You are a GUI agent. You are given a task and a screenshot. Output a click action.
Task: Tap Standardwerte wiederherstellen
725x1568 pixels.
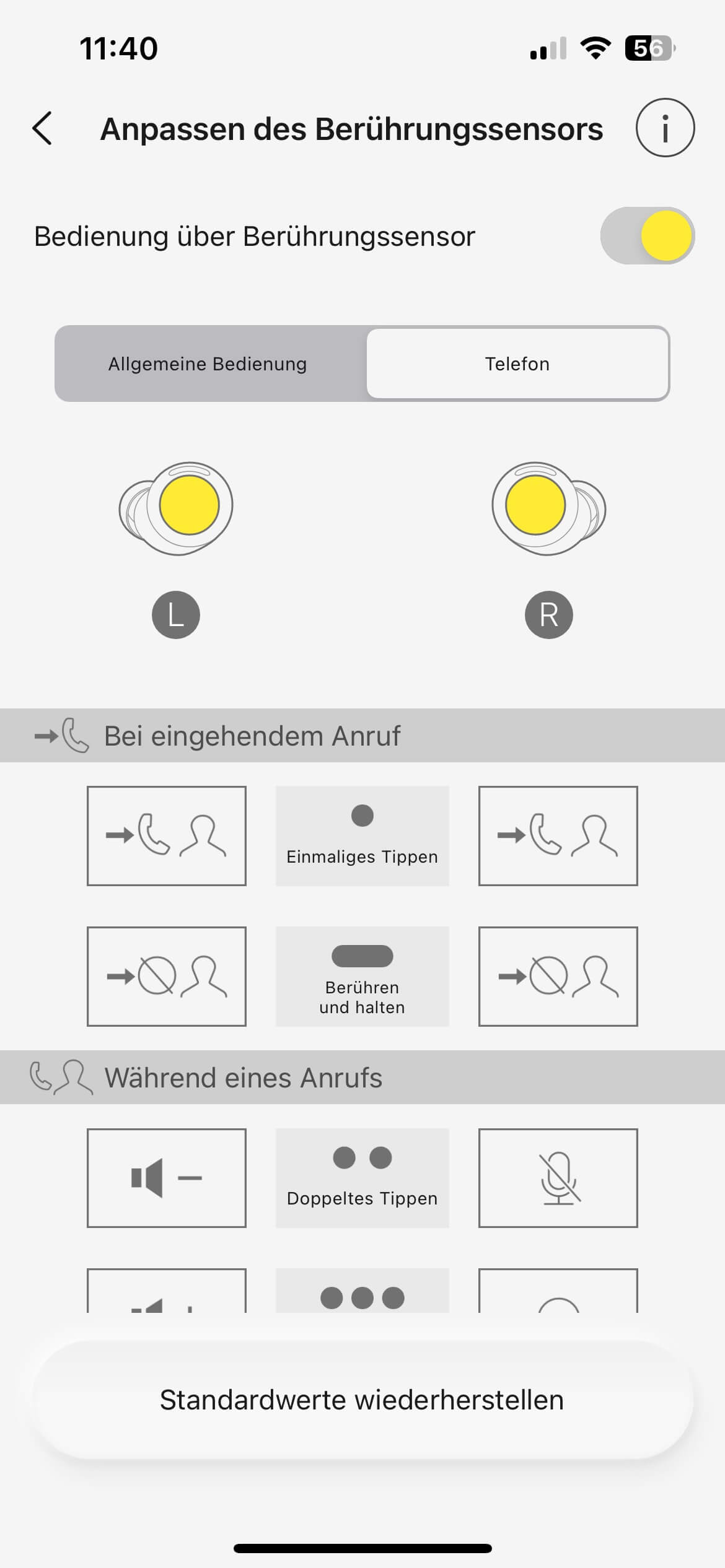(362, 1400)
